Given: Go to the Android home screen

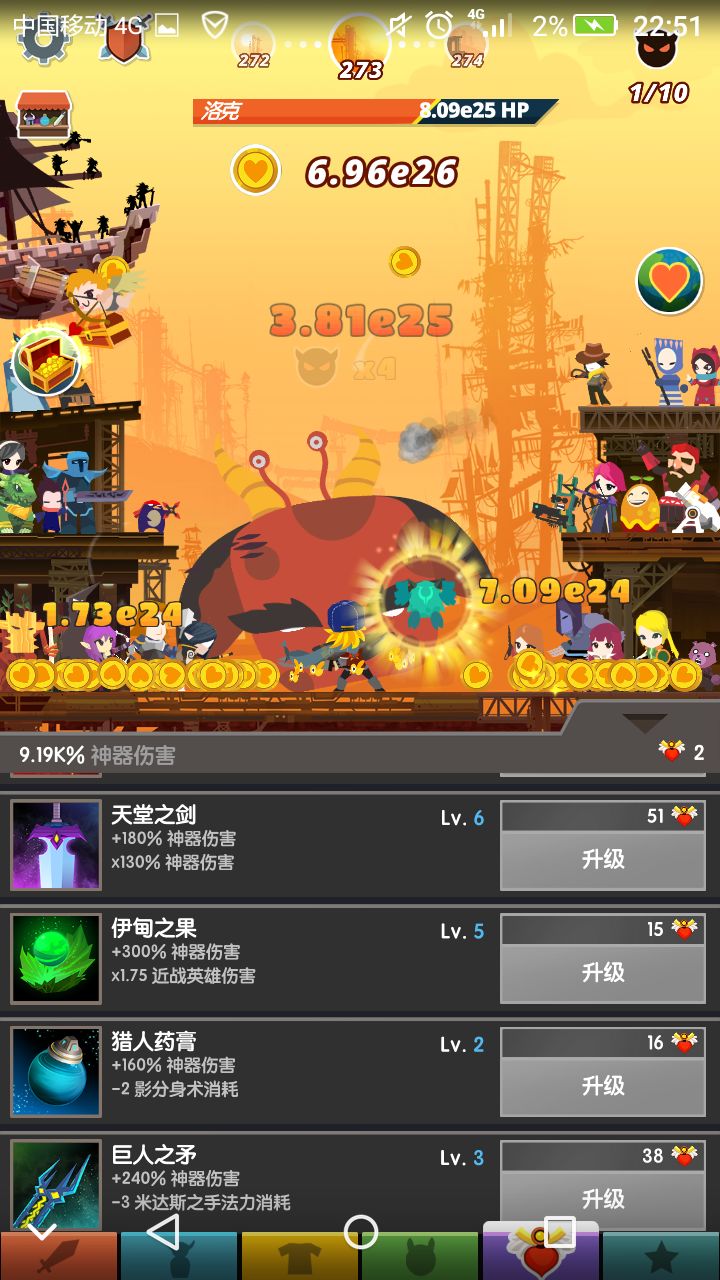Looking at the screenshot, I should click(360, 1232).
